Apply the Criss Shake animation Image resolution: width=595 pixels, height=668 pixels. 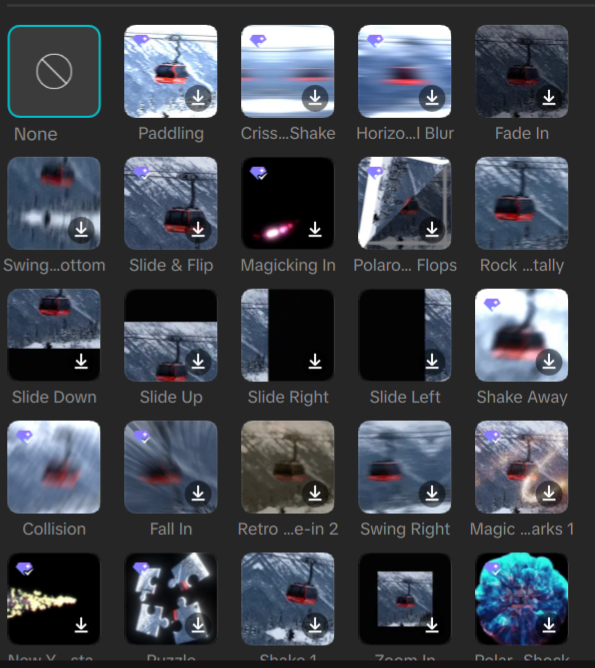(287, 71)
